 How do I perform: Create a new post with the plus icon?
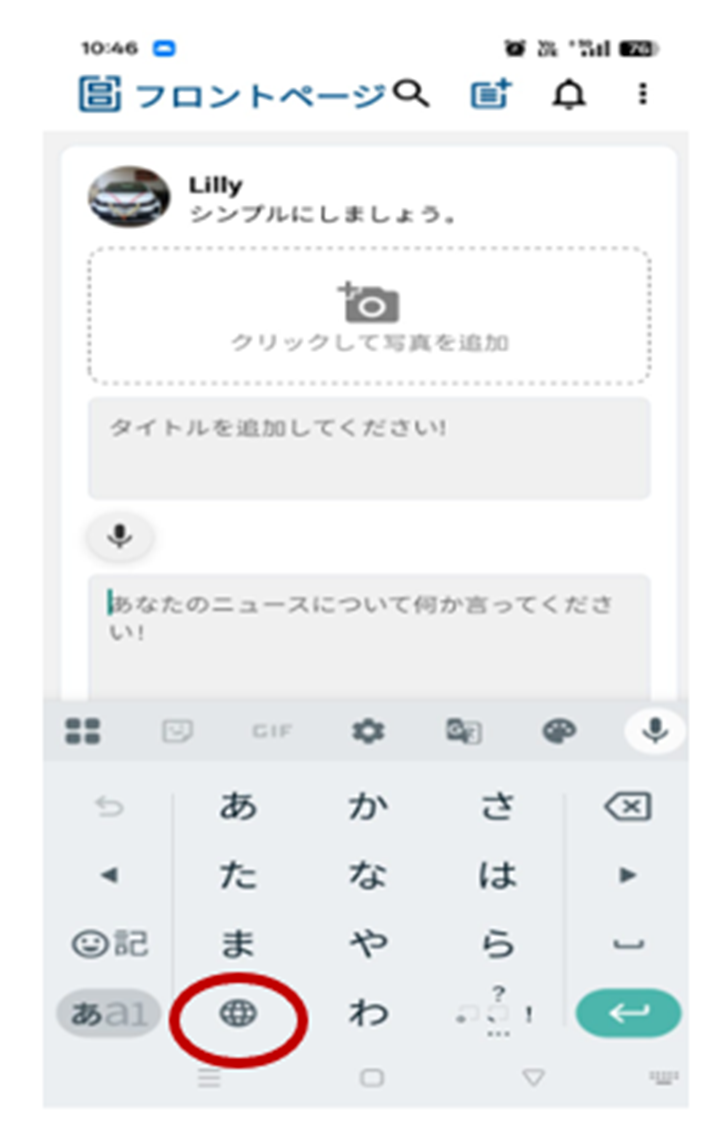pyautogui.click(x=491, y=95)
